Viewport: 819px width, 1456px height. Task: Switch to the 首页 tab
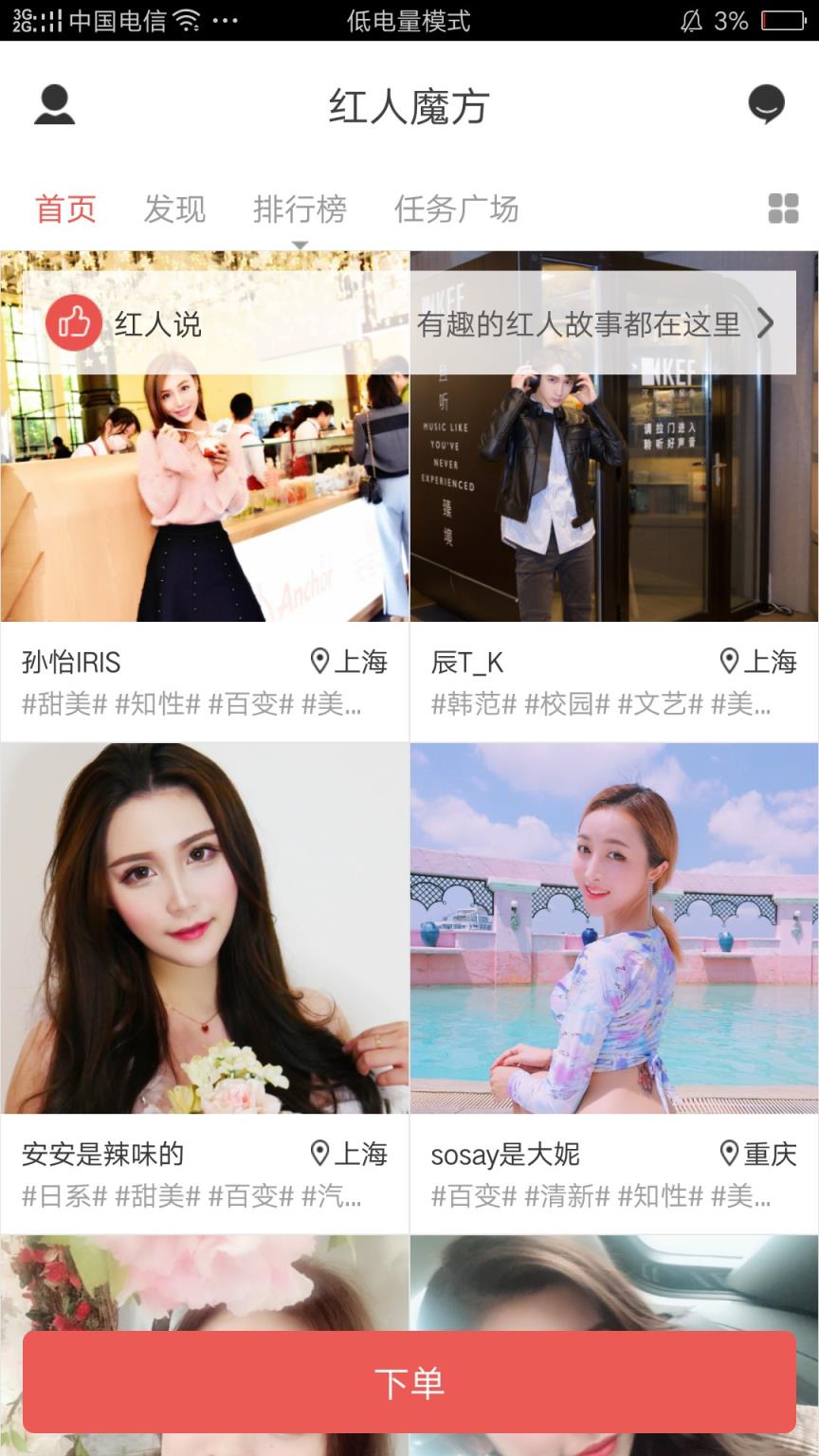point(66,209)
